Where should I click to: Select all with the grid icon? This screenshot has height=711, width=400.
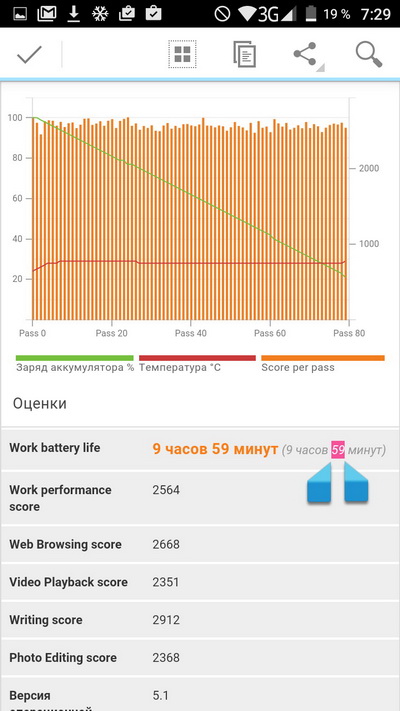pos(182,54)
